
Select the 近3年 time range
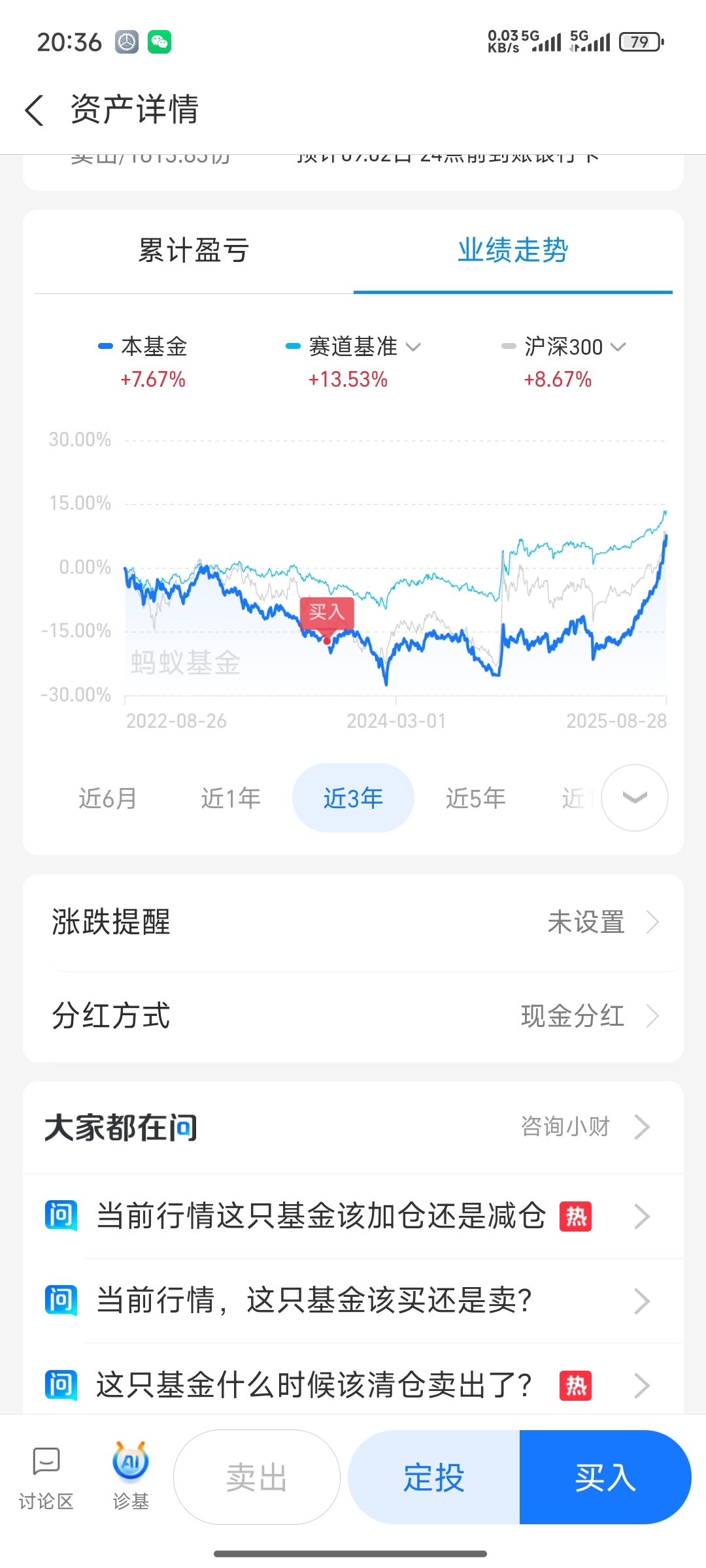click(353, 798)
